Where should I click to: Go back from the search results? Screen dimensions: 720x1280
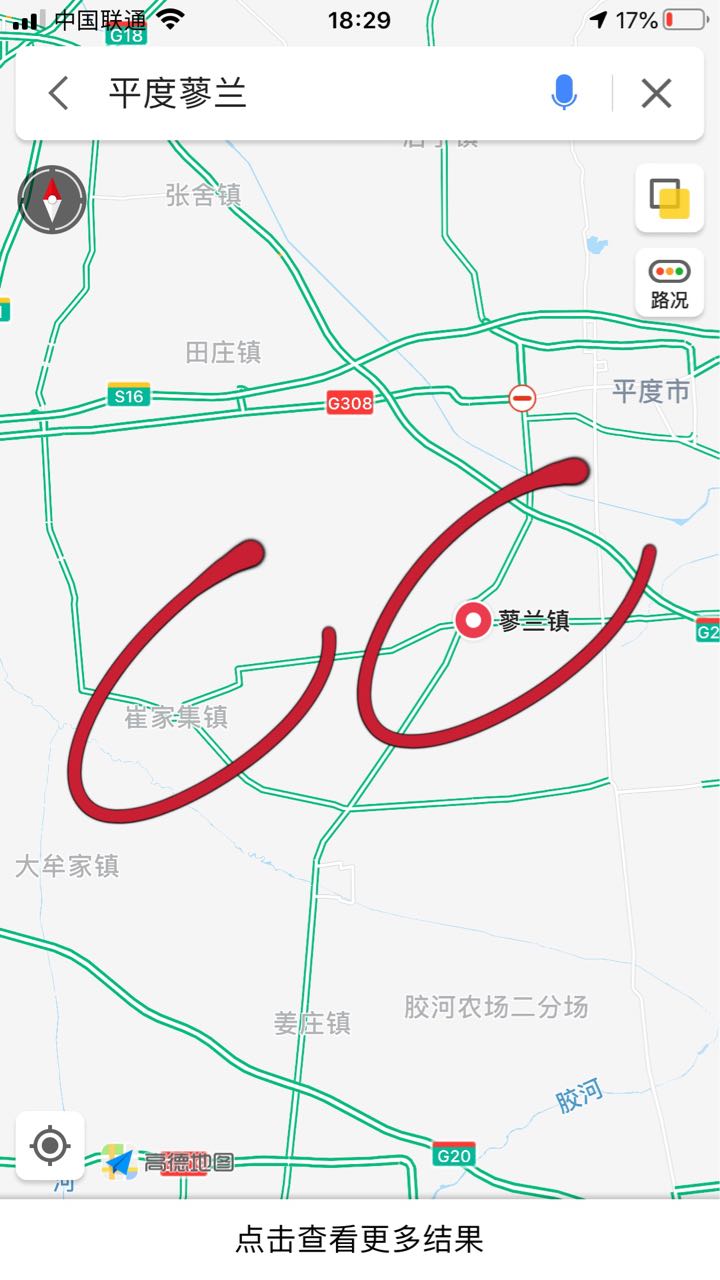[x=59, y=94]
